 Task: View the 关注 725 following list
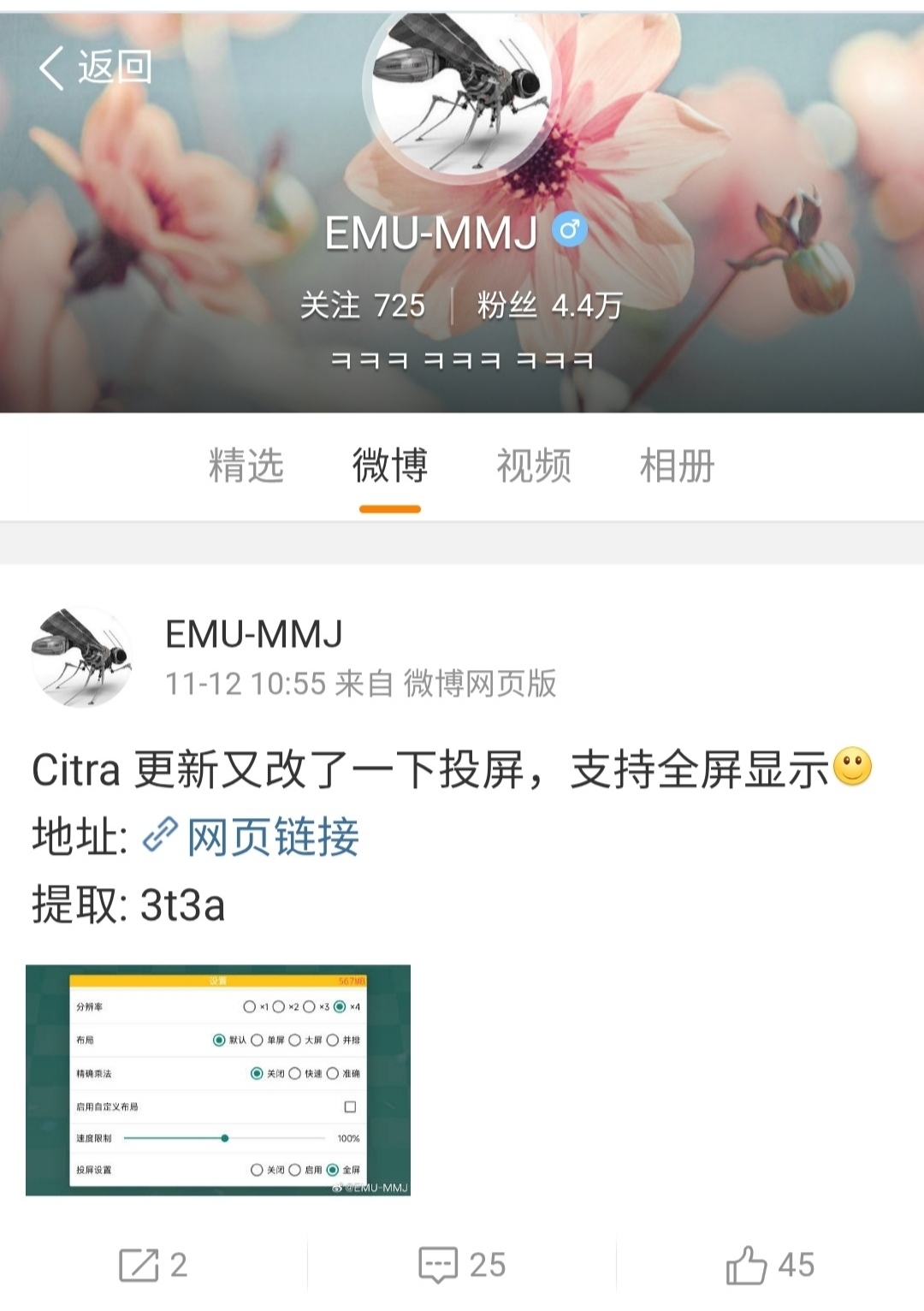[x=363, y=306]
